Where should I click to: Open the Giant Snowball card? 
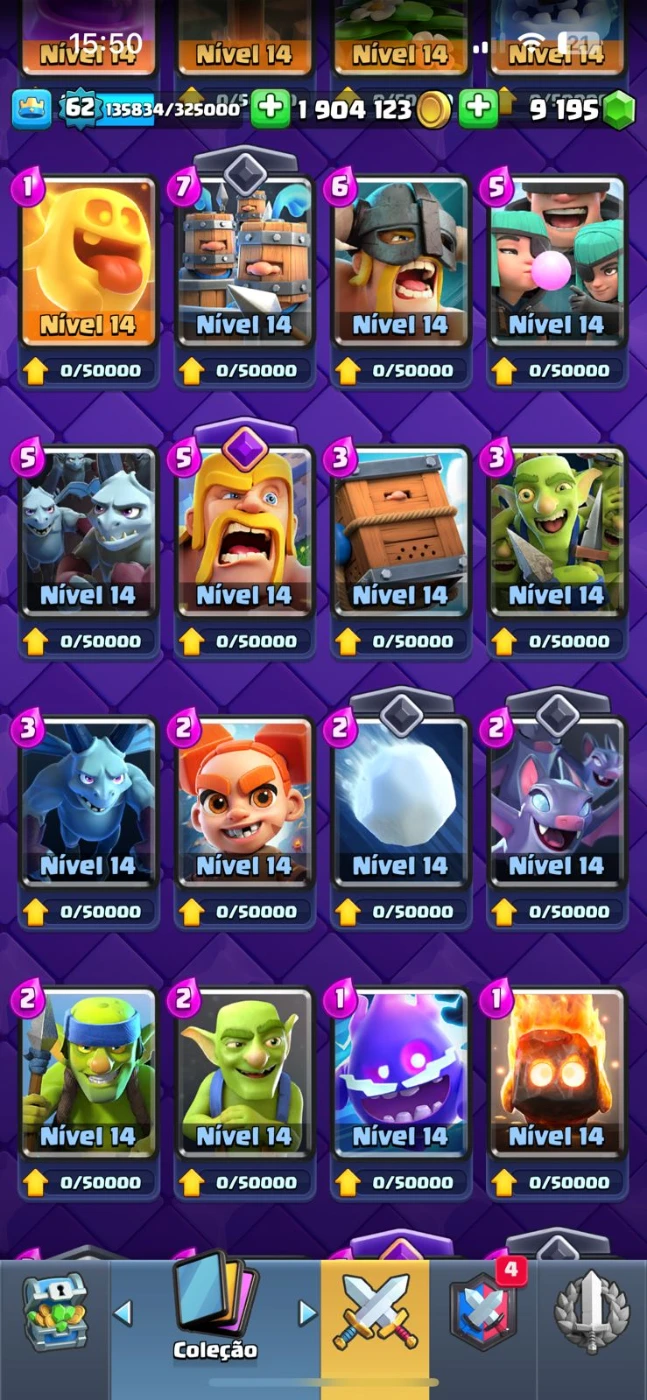point(400,802)
